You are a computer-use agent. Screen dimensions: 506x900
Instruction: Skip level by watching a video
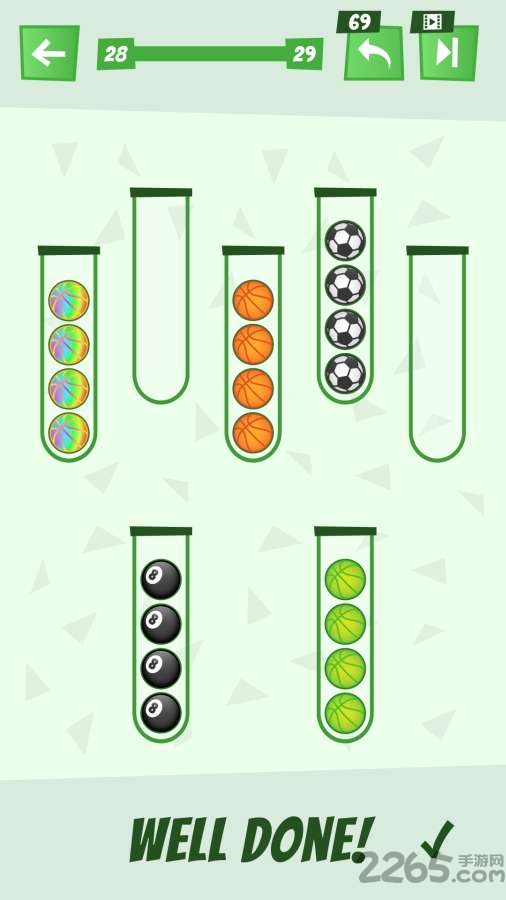[448, 53]
